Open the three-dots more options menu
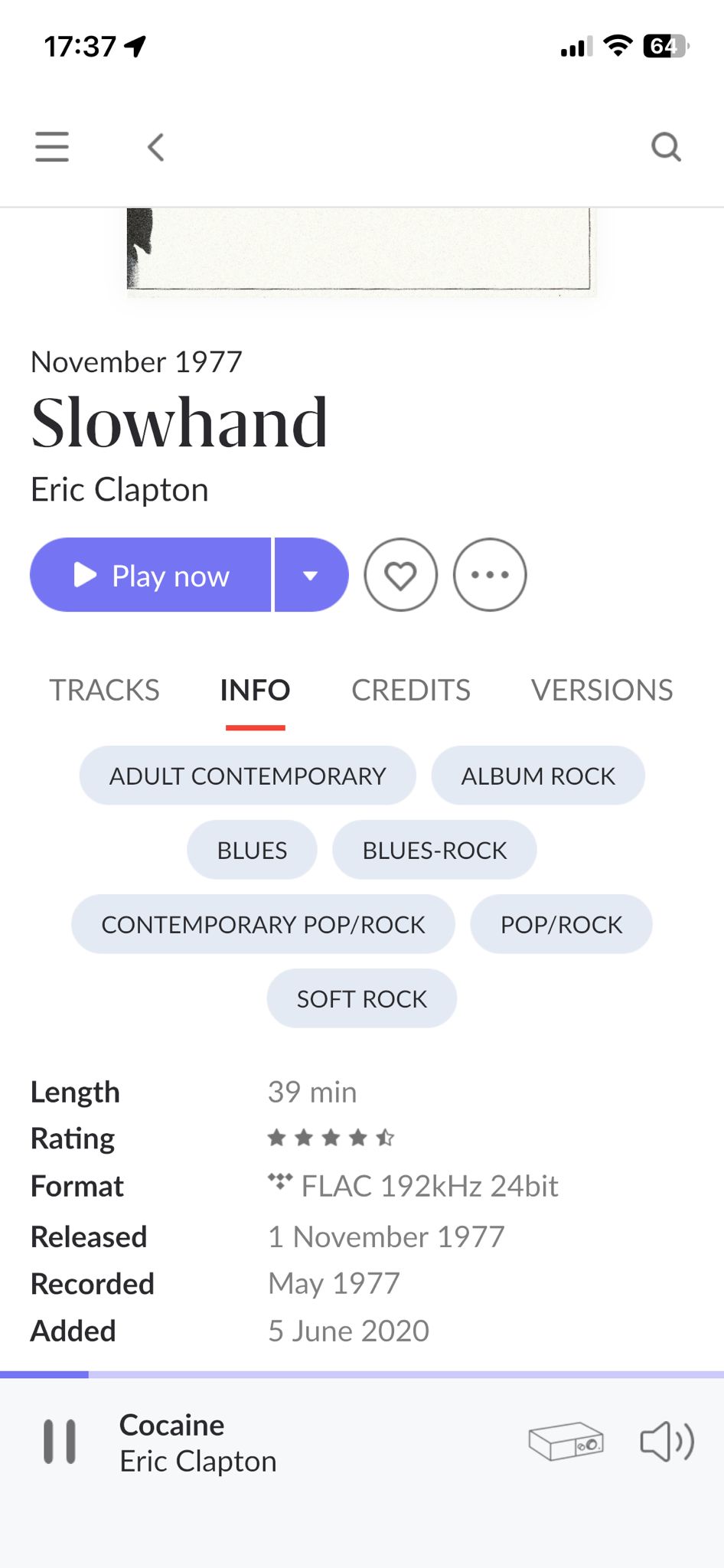Viewport: 724px width, 1568px height. click(490, 575)
